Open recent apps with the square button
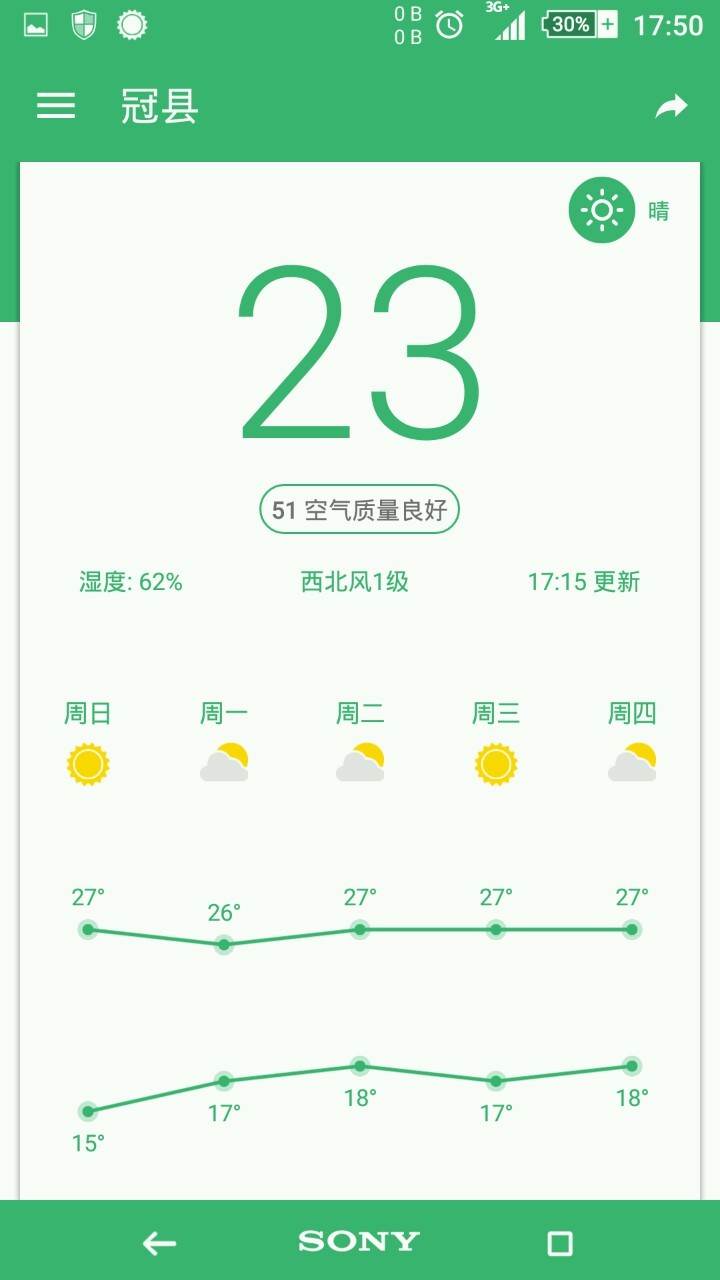Viewport: 720px width, 1280px height. tap(560, 1243)
